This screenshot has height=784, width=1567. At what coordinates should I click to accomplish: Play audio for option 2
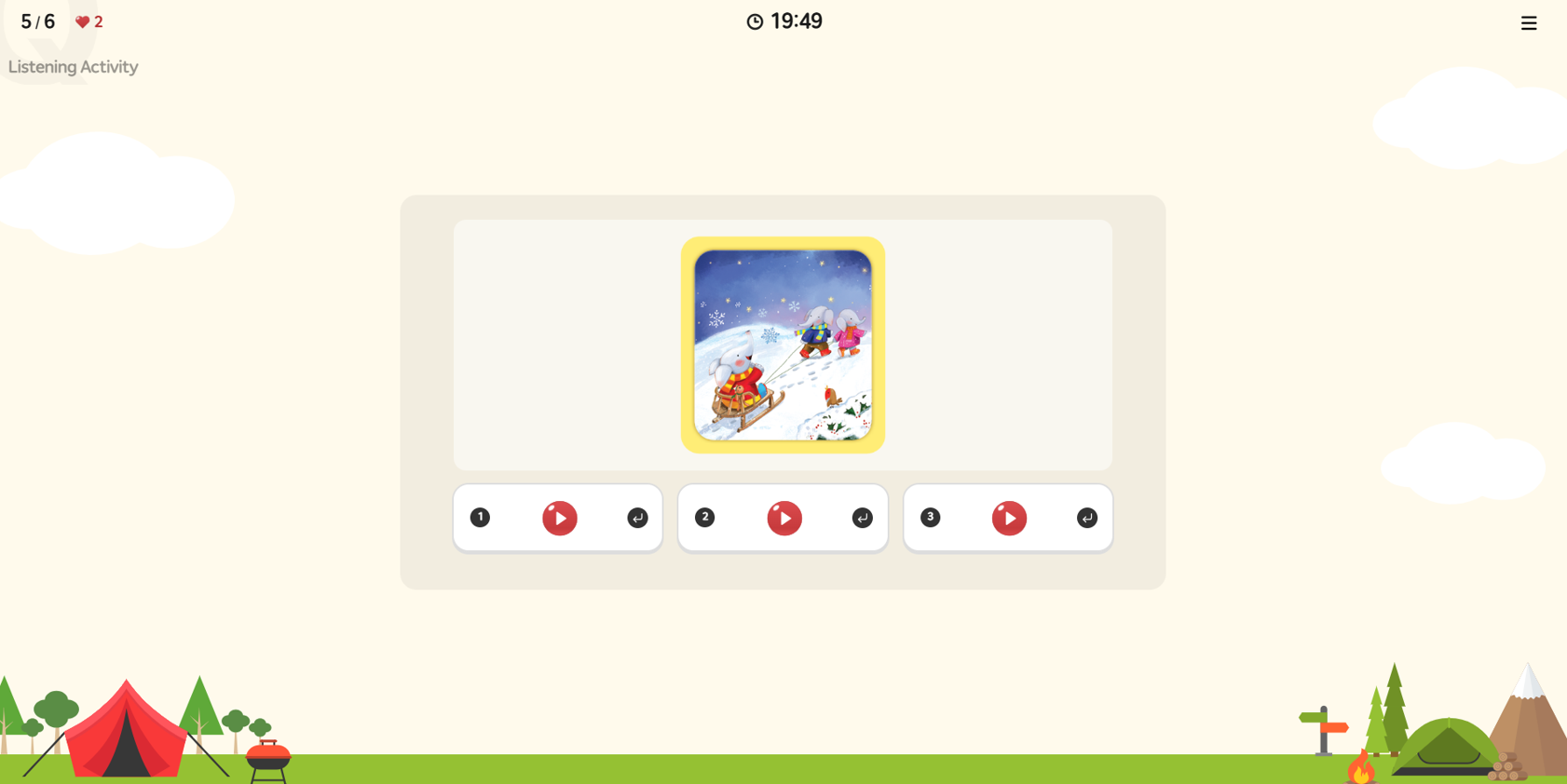pyautogui.click(x=784, y=518)
